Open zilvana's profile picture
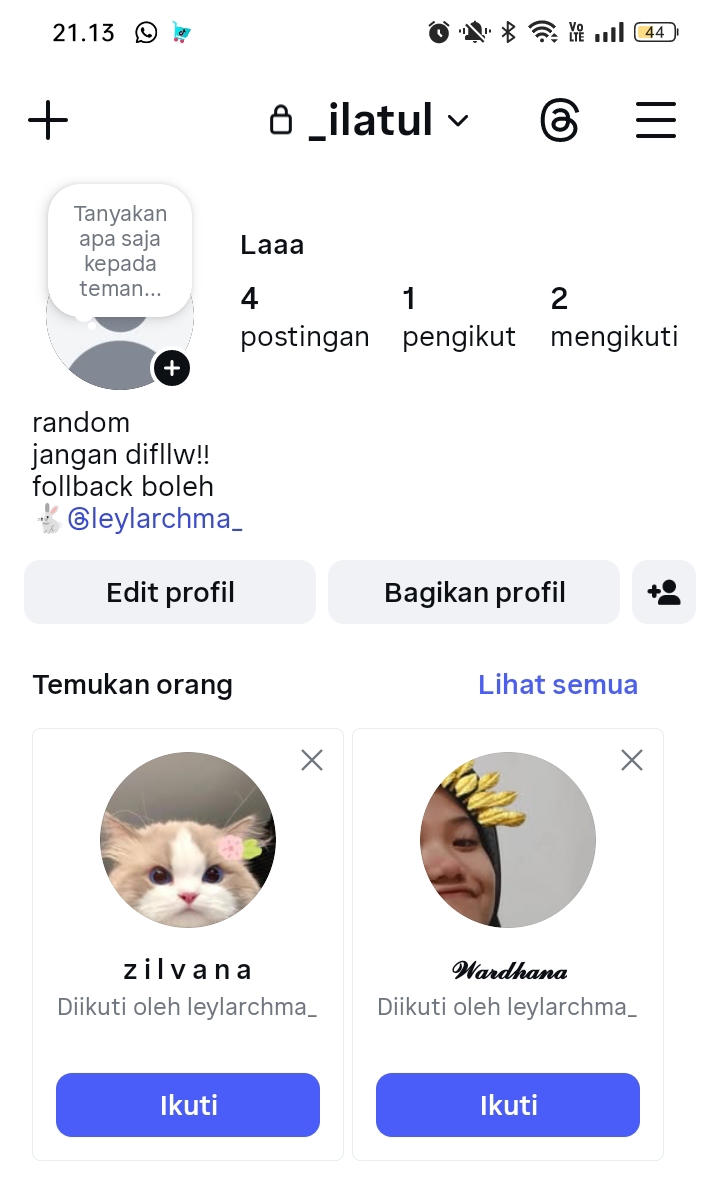Screen dimensions: 720x1183 pyautogui.click(x=188, y=840)
